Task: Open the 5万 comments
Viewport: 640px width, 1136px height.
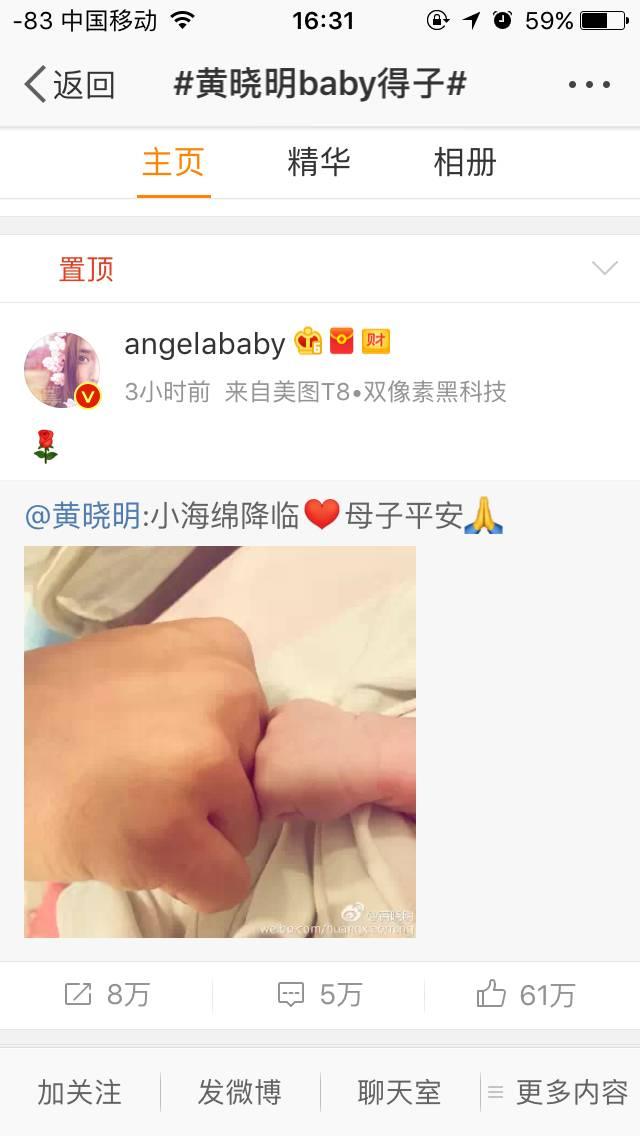Action: point(319,994)
